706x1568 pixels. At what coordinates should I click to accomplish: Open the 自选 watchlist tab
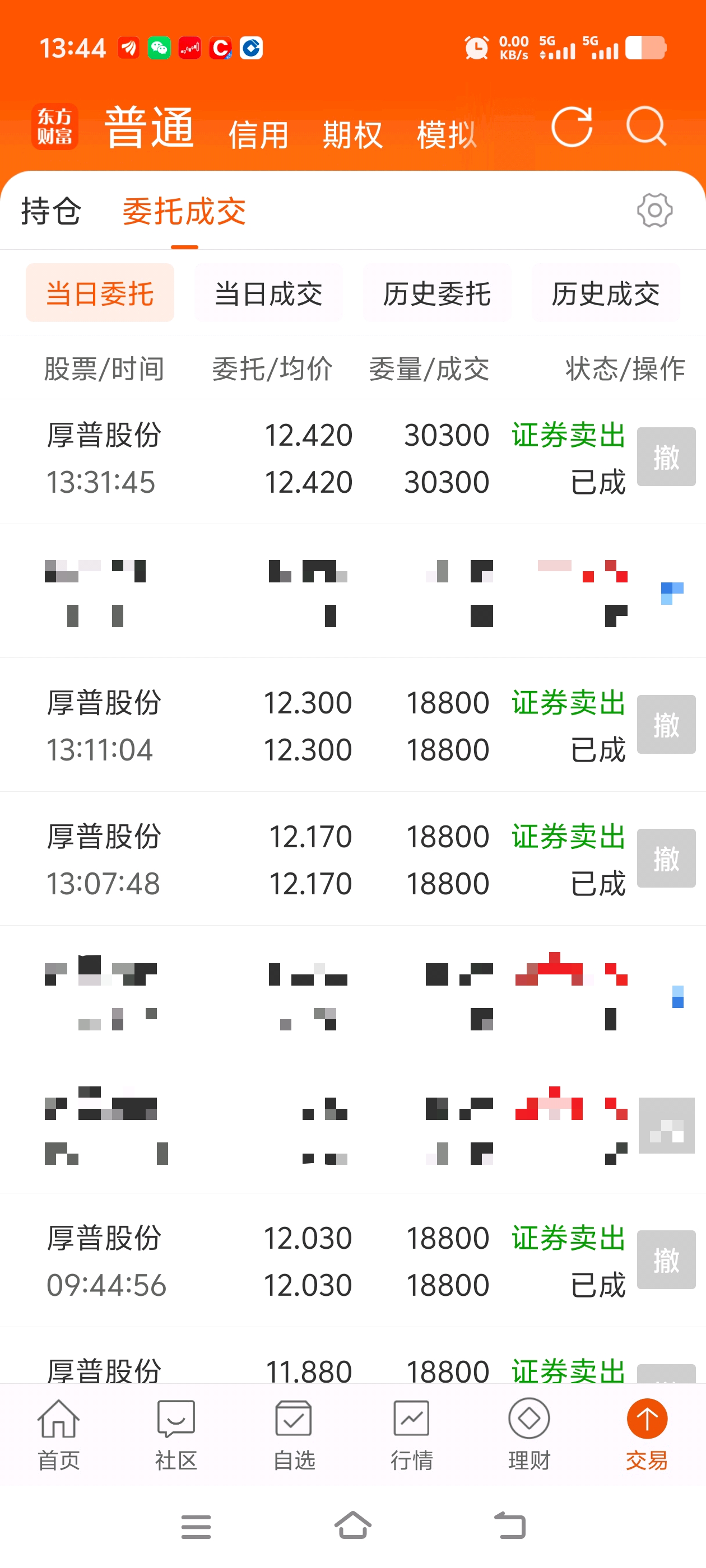[x=294, y=1435]
